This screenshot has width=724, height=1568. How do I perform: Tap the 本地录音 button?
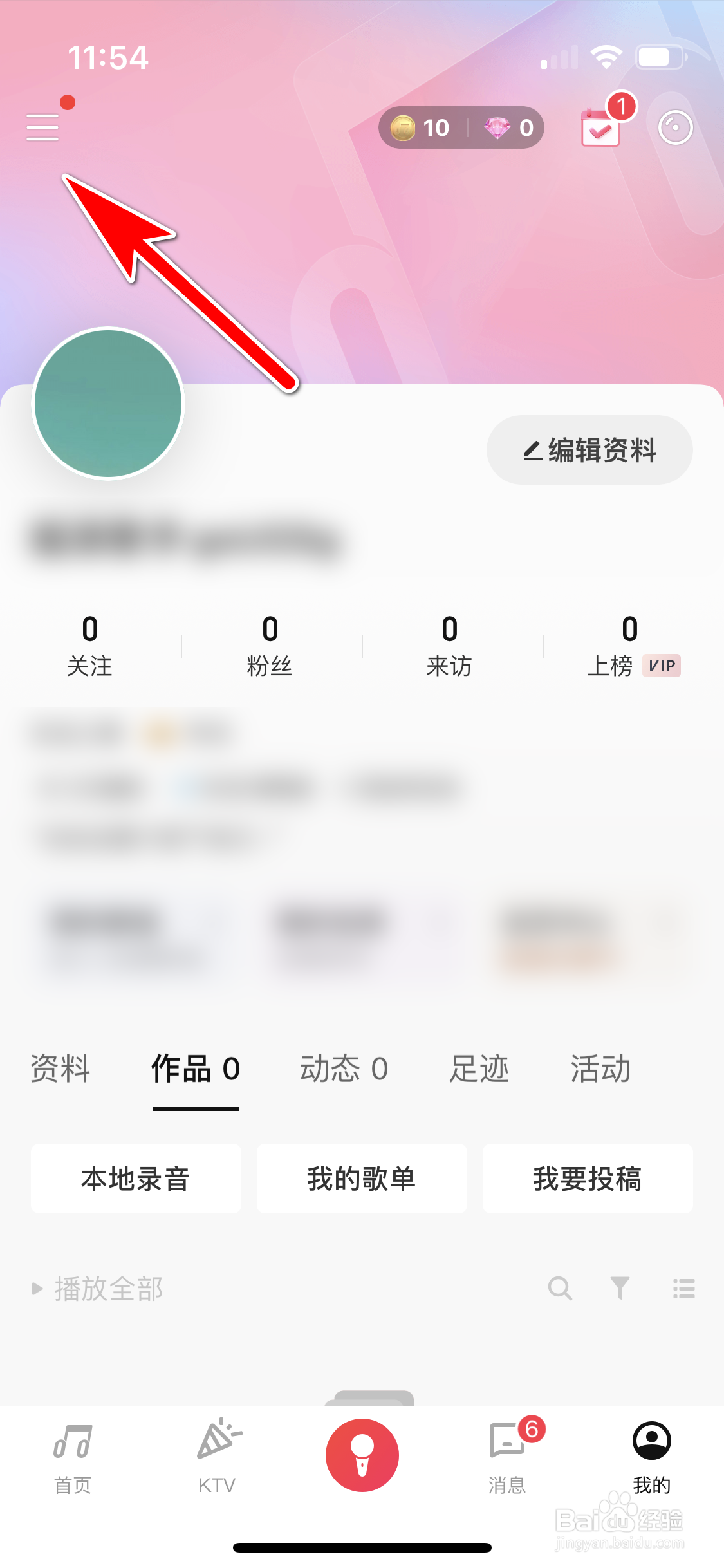click(135, 1179)
